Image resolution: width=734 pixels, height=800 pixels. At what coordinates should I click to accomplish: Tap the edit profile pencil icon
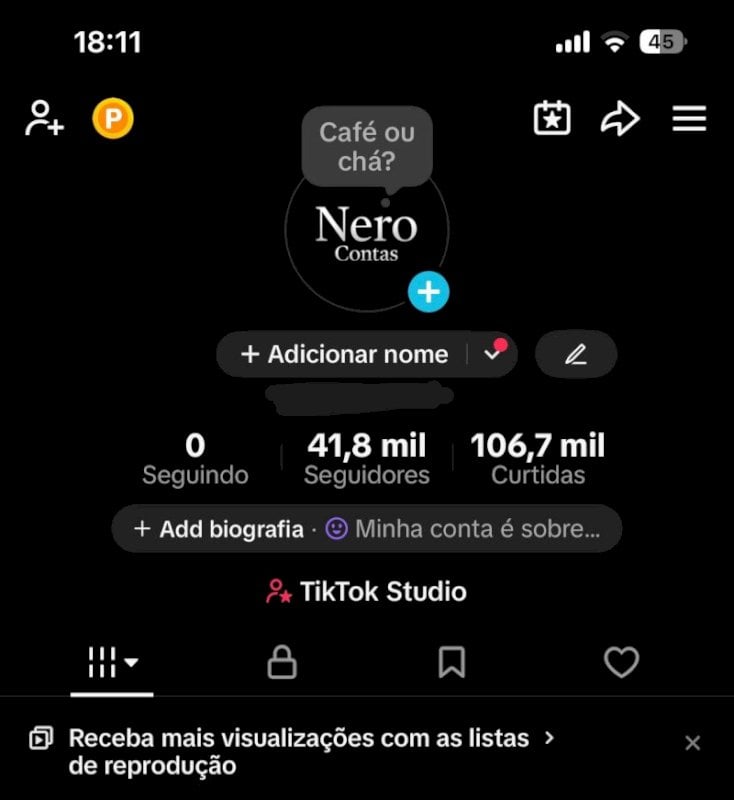click(x=576, y=353)
